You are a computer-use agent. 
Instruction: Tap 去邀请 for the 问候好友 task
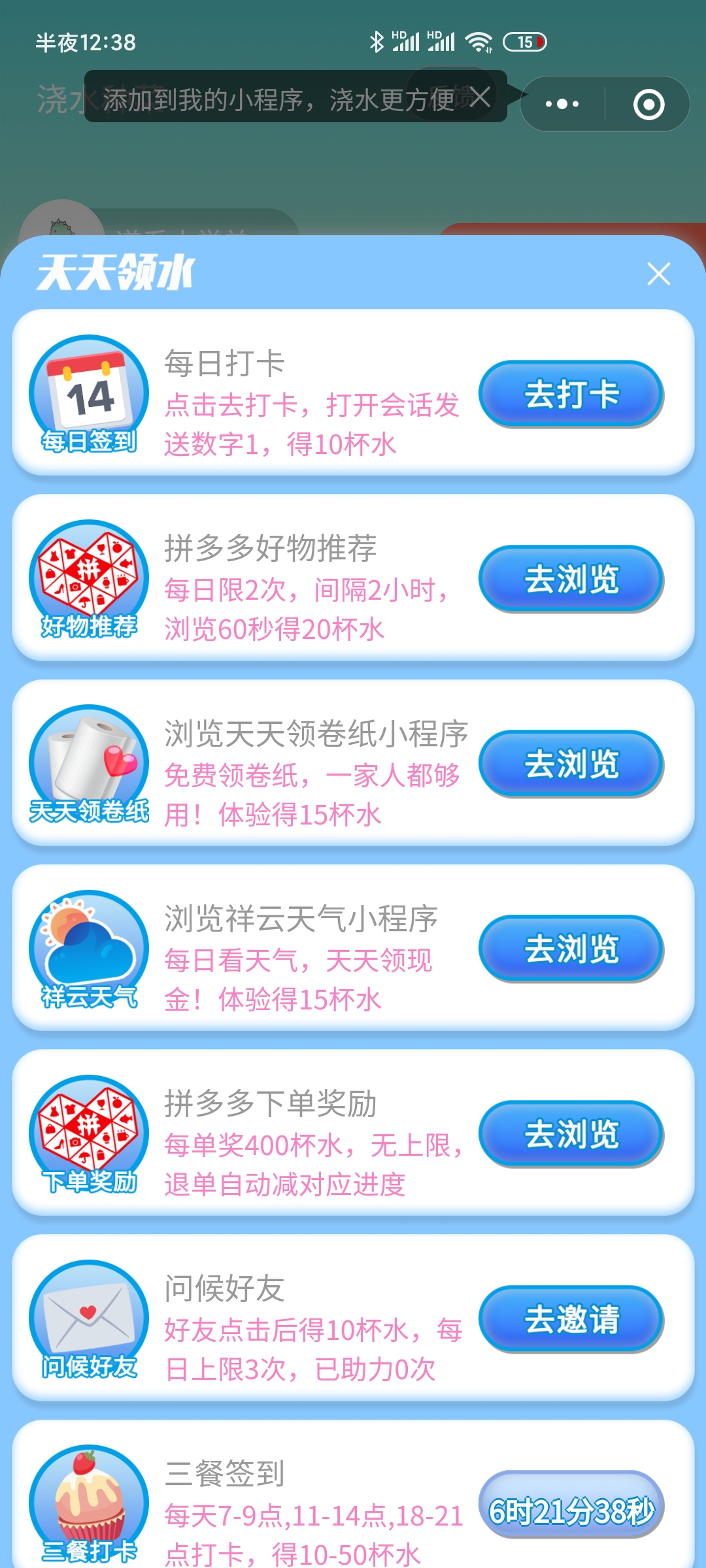[x=571, y=1318]
